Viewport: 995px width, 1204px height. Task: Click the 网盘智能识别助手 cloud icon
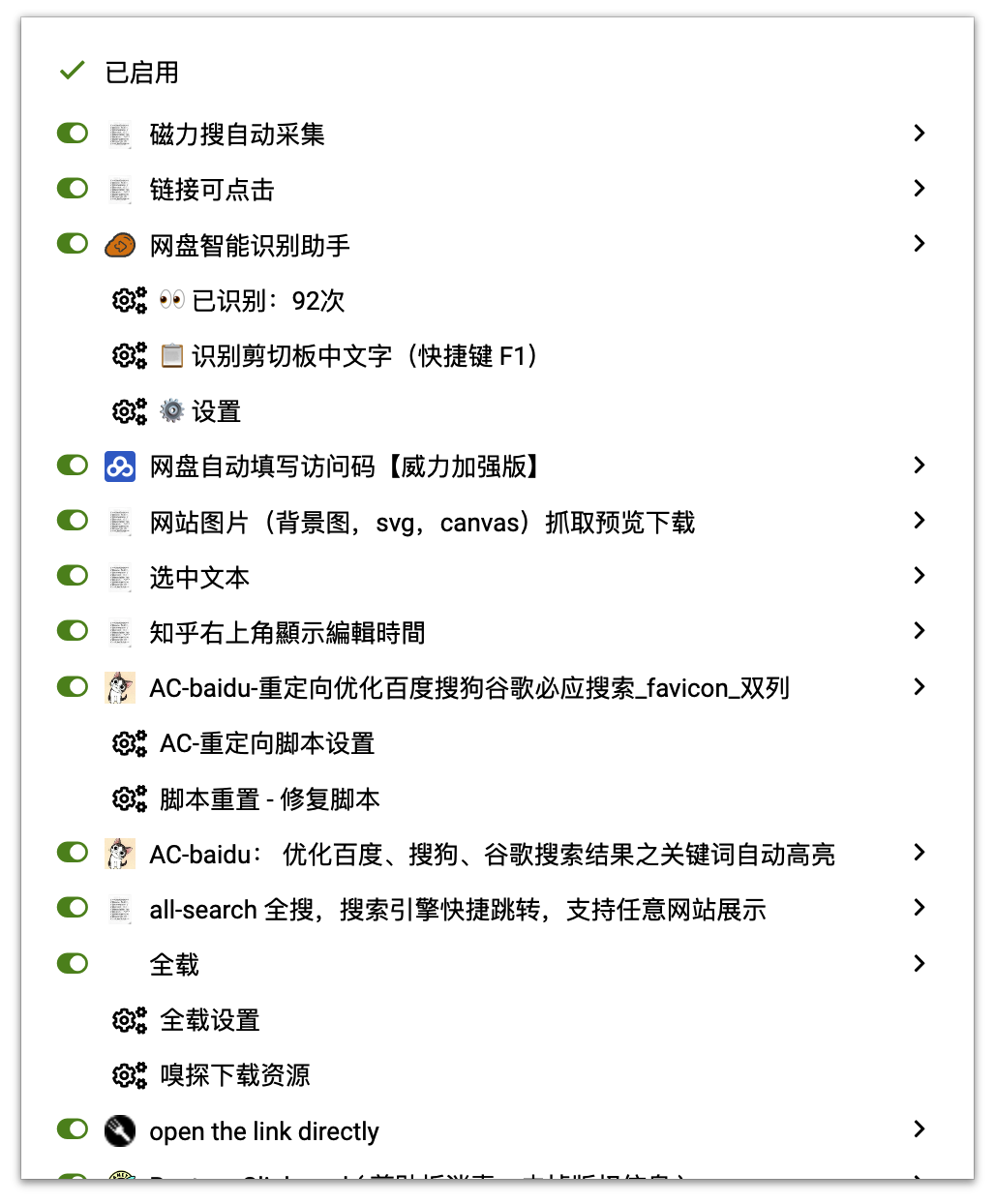119,245
